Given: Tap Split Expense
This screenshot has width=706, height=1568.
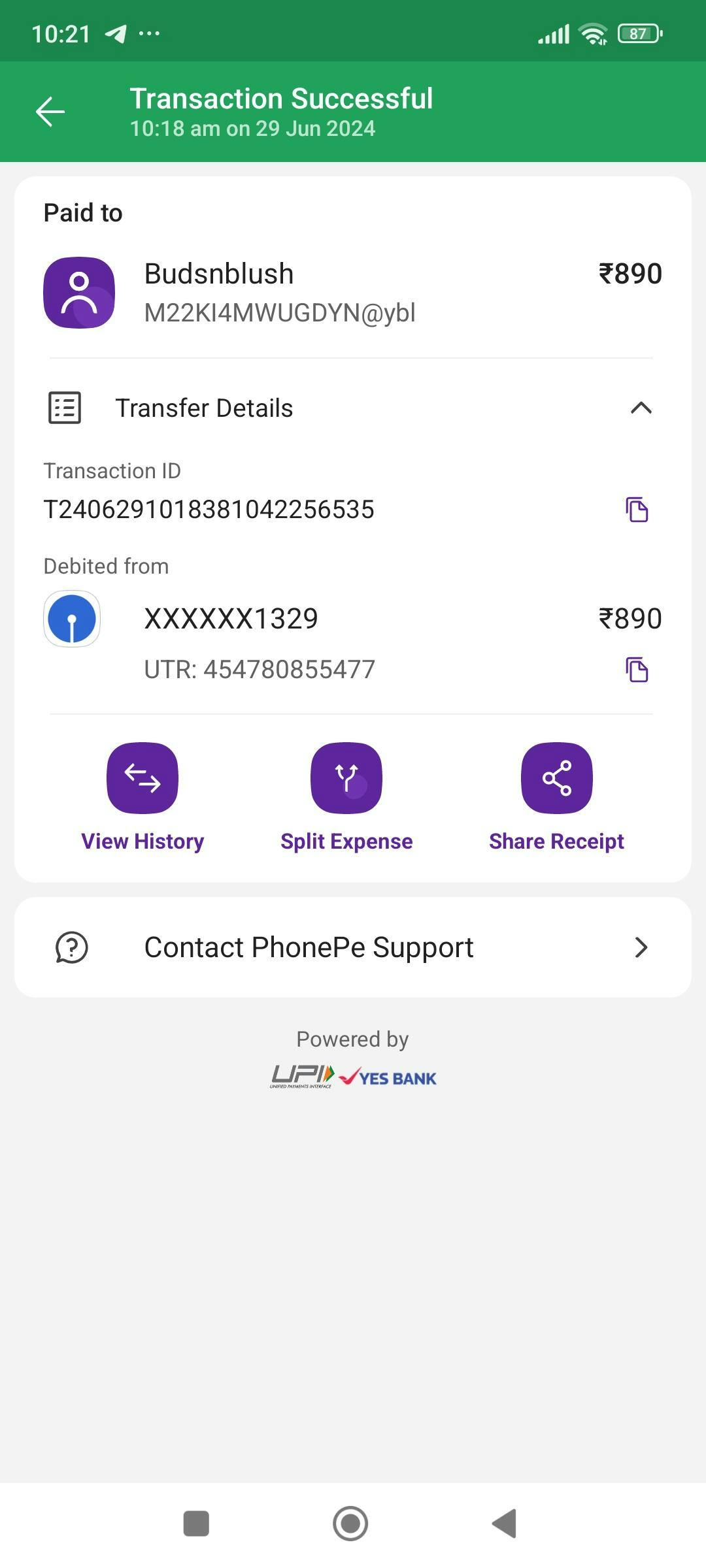Looking at the screenshot, I should point(346,779).
